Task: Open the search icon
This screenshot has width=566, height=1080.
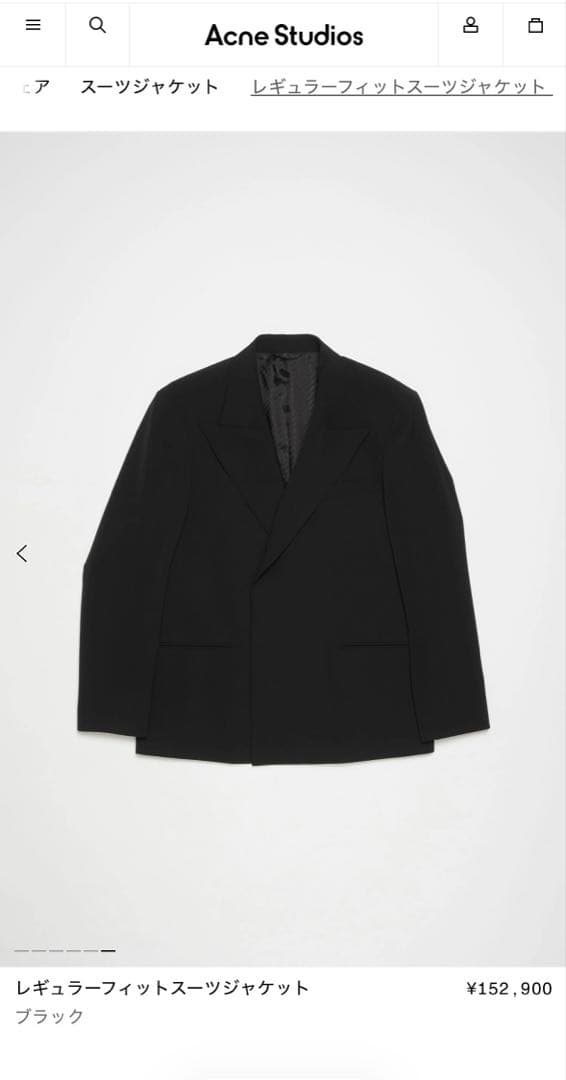Action: coord(98,25)
